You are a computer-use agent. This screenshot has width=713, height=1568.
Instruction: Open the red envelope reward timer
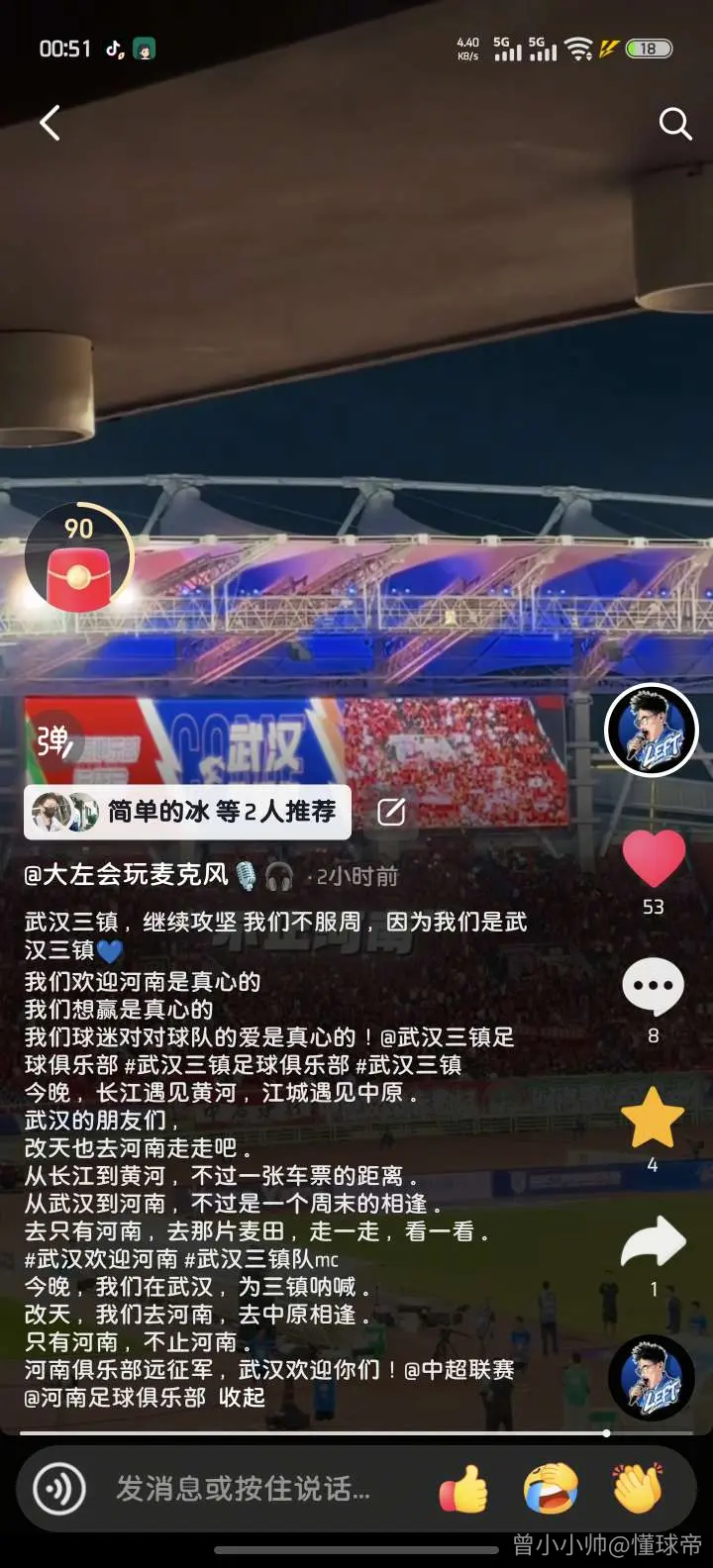pos(79,557)
